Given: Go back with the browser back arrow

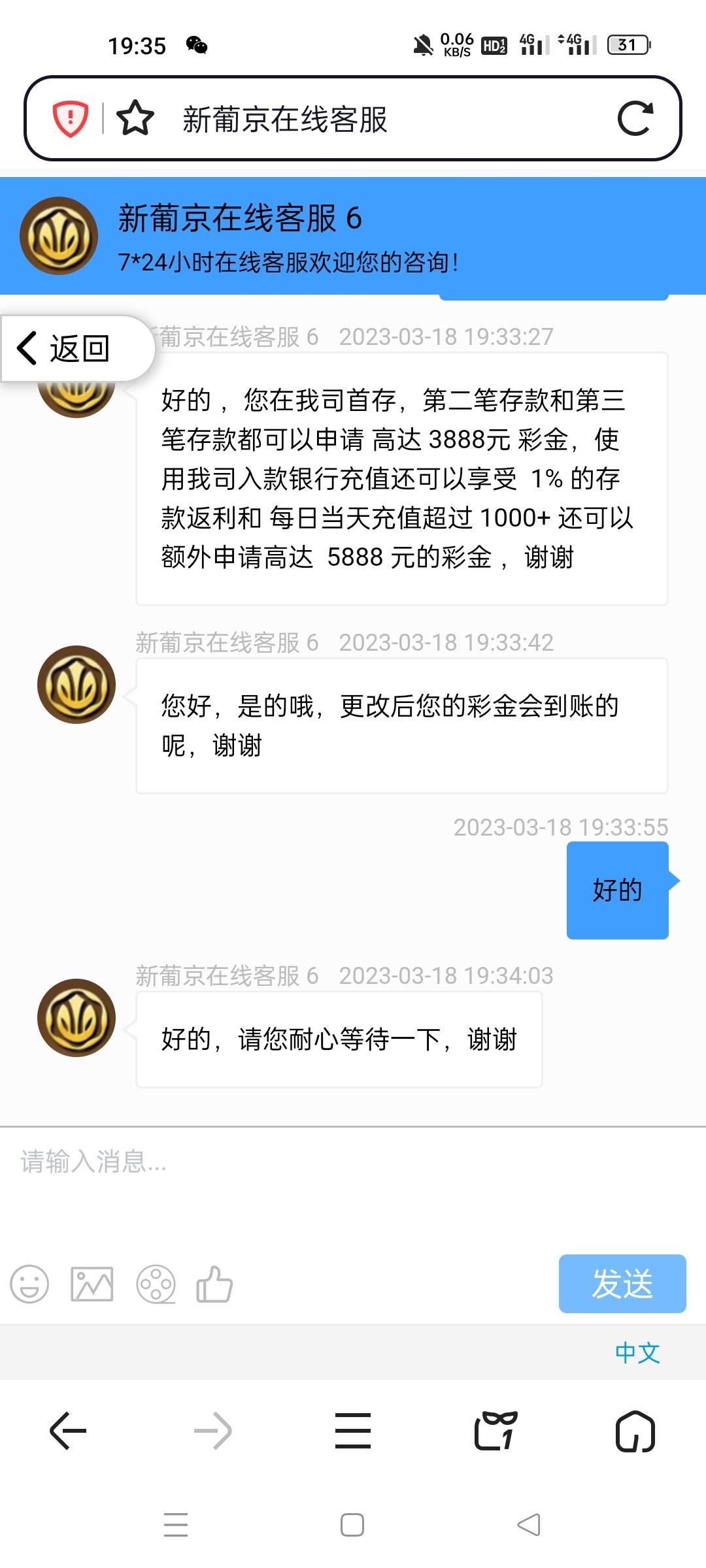Looking at the screenshot, I should (68, 1431).
